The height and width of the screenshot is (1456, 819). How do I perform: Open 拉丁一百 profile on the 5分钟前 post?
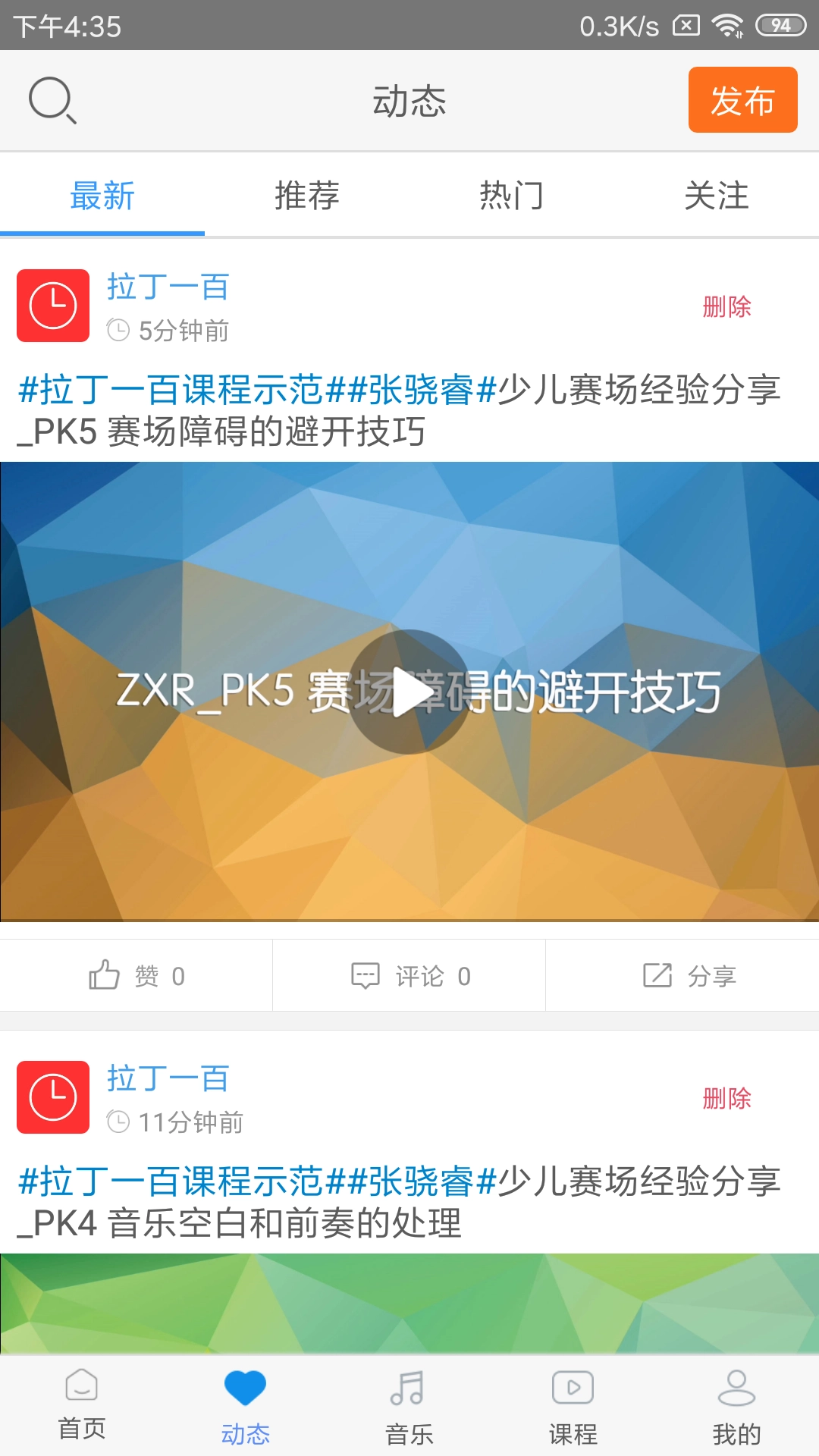[x=167, y=287]
